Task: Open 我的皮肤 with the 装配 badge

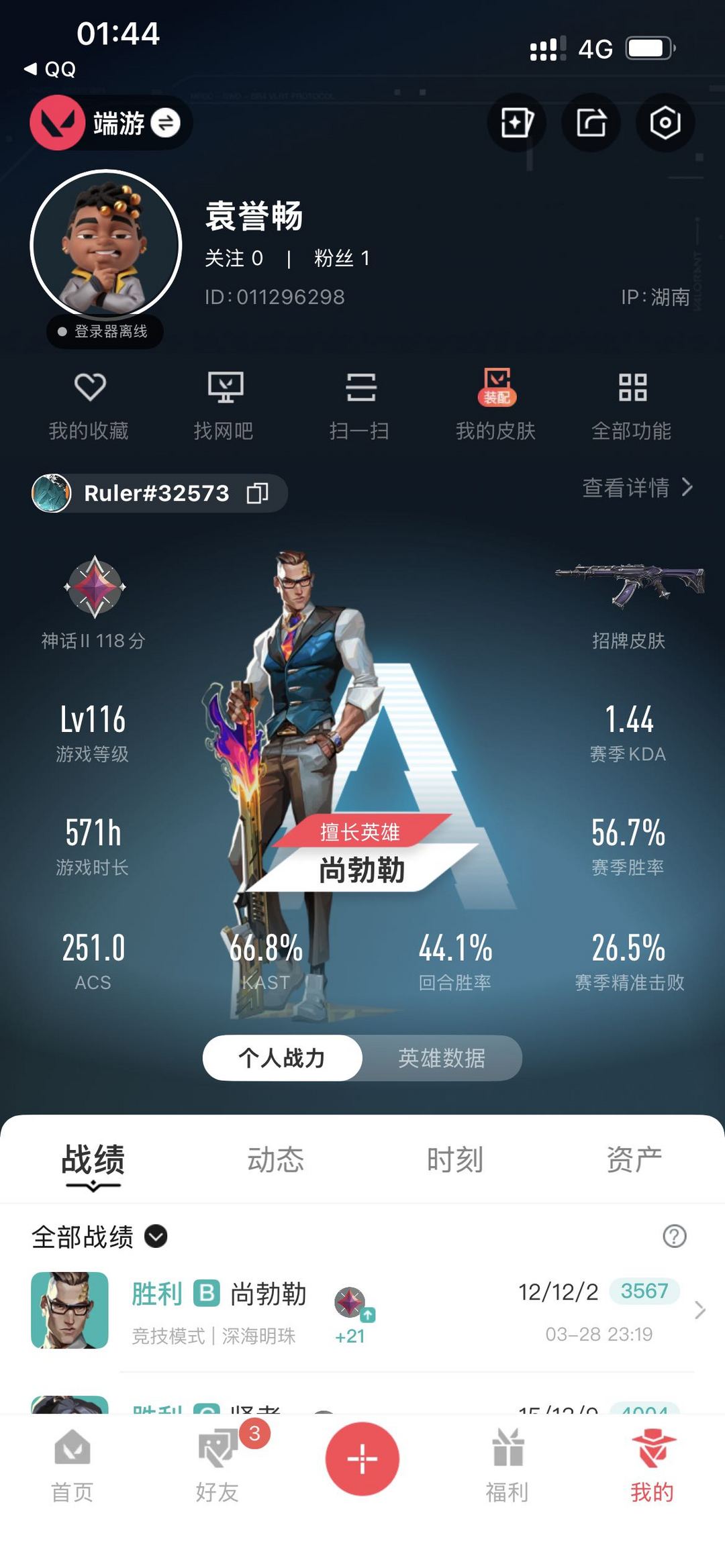Action: 496,403
